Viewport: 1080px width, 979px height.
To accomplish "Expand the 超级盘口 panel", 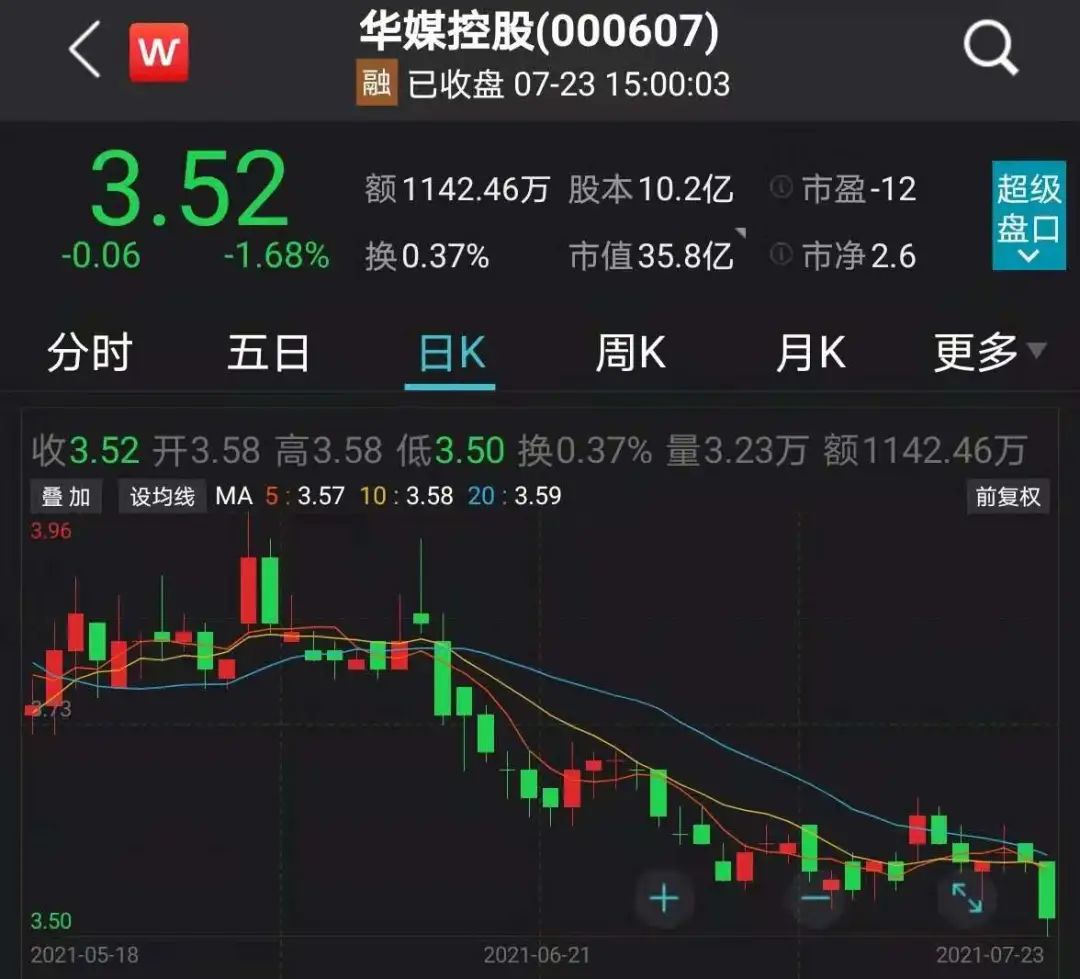I will pos(1028,217).
